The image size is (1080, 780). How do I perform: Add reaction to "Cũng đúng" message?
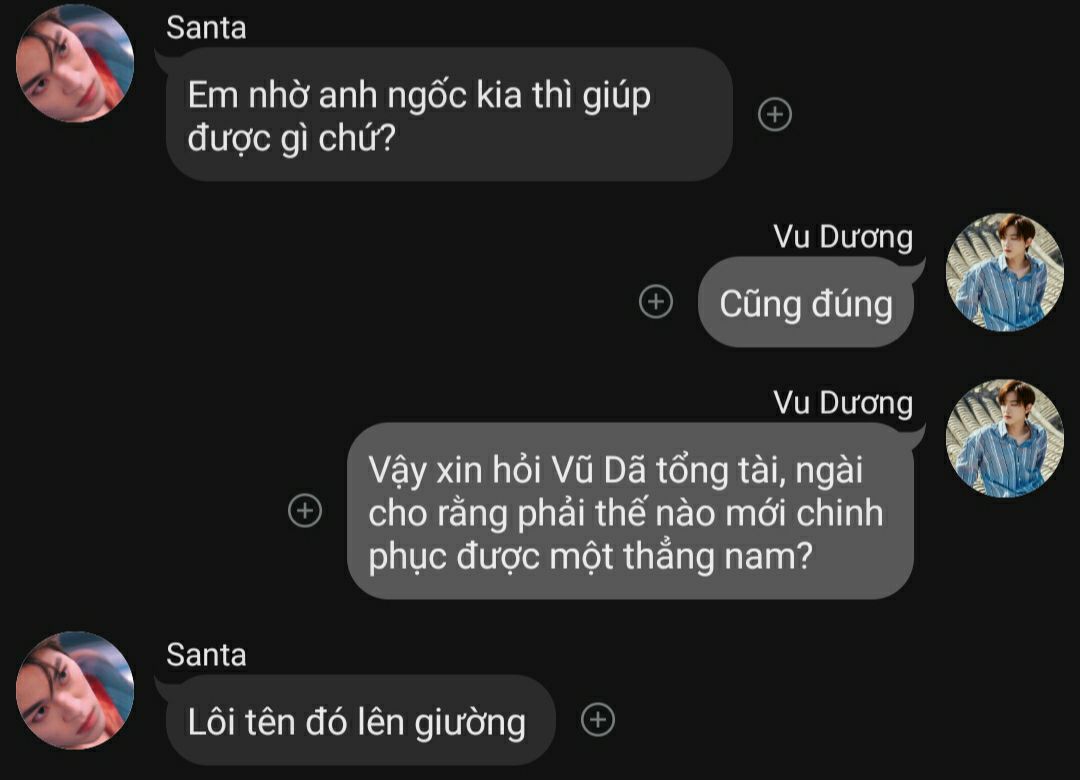click(x=656, y=301)
